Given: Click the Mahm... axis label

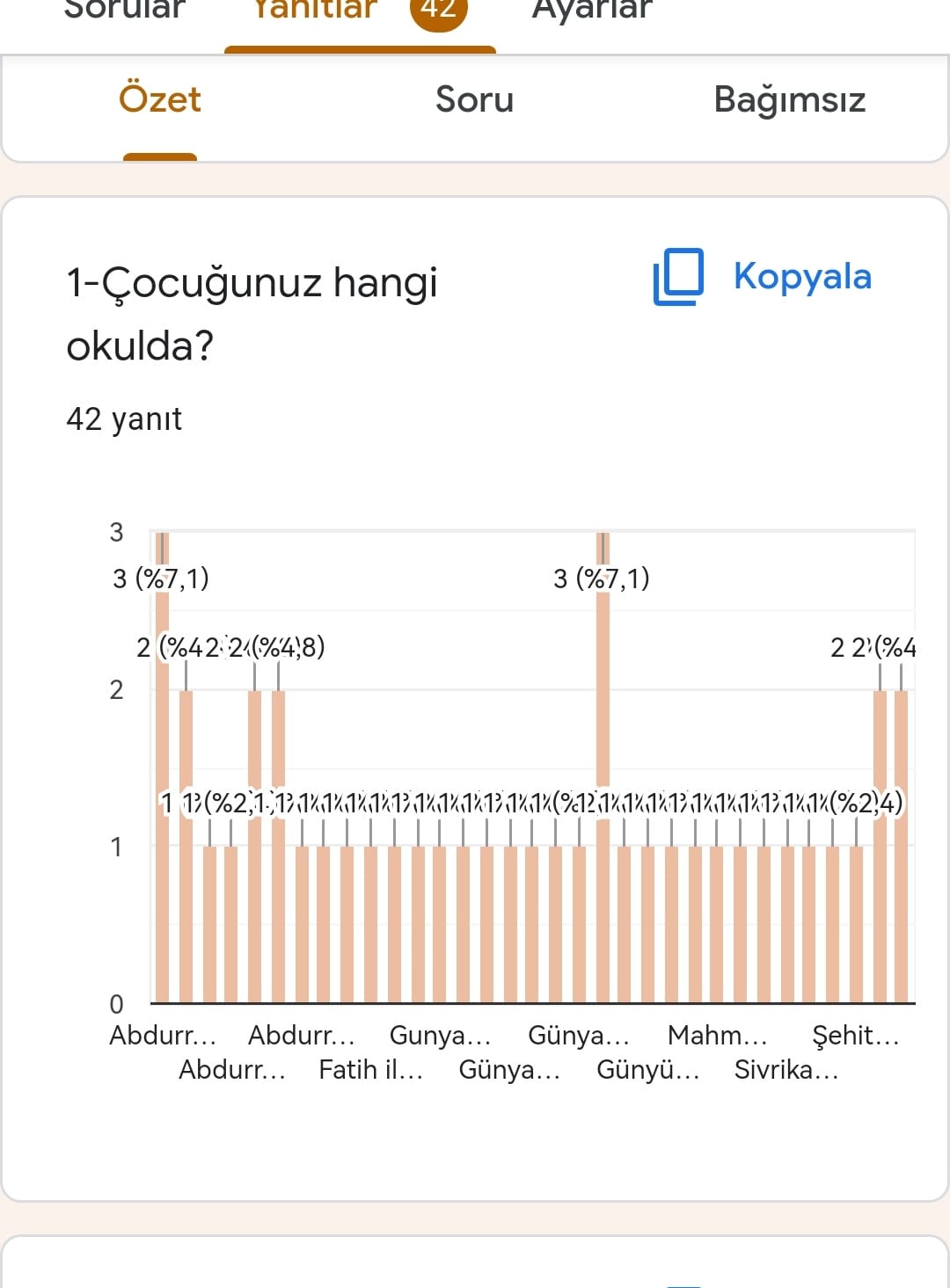Looking at the screenshot, I should coord(717,1036).
